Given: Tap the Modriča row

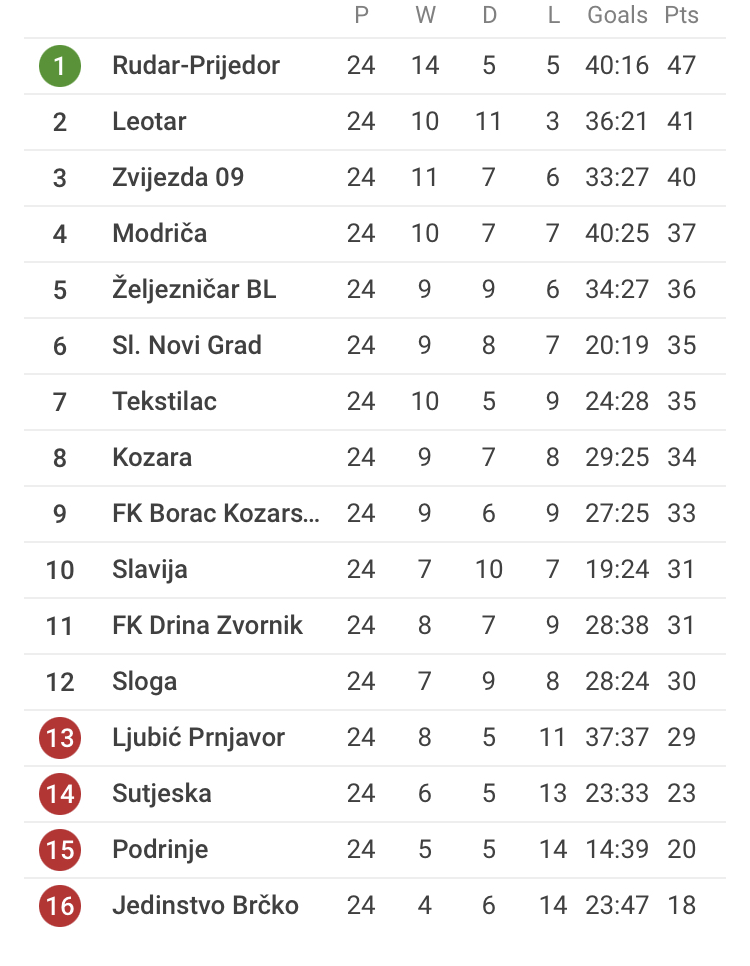Looking at the screenshot, I should click(x=160, y=234).
